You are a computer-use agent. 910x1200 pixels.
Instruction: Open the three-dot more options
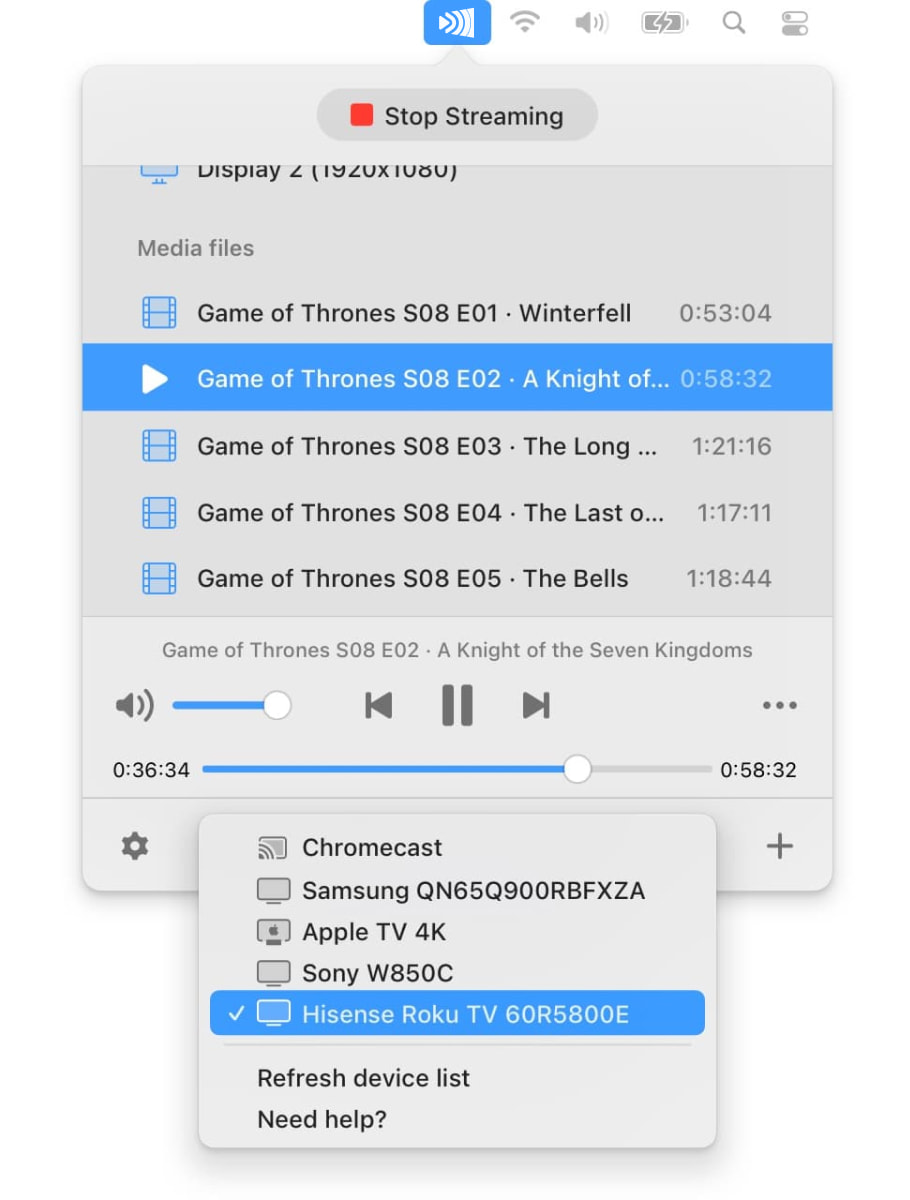(x=779, y=706)
